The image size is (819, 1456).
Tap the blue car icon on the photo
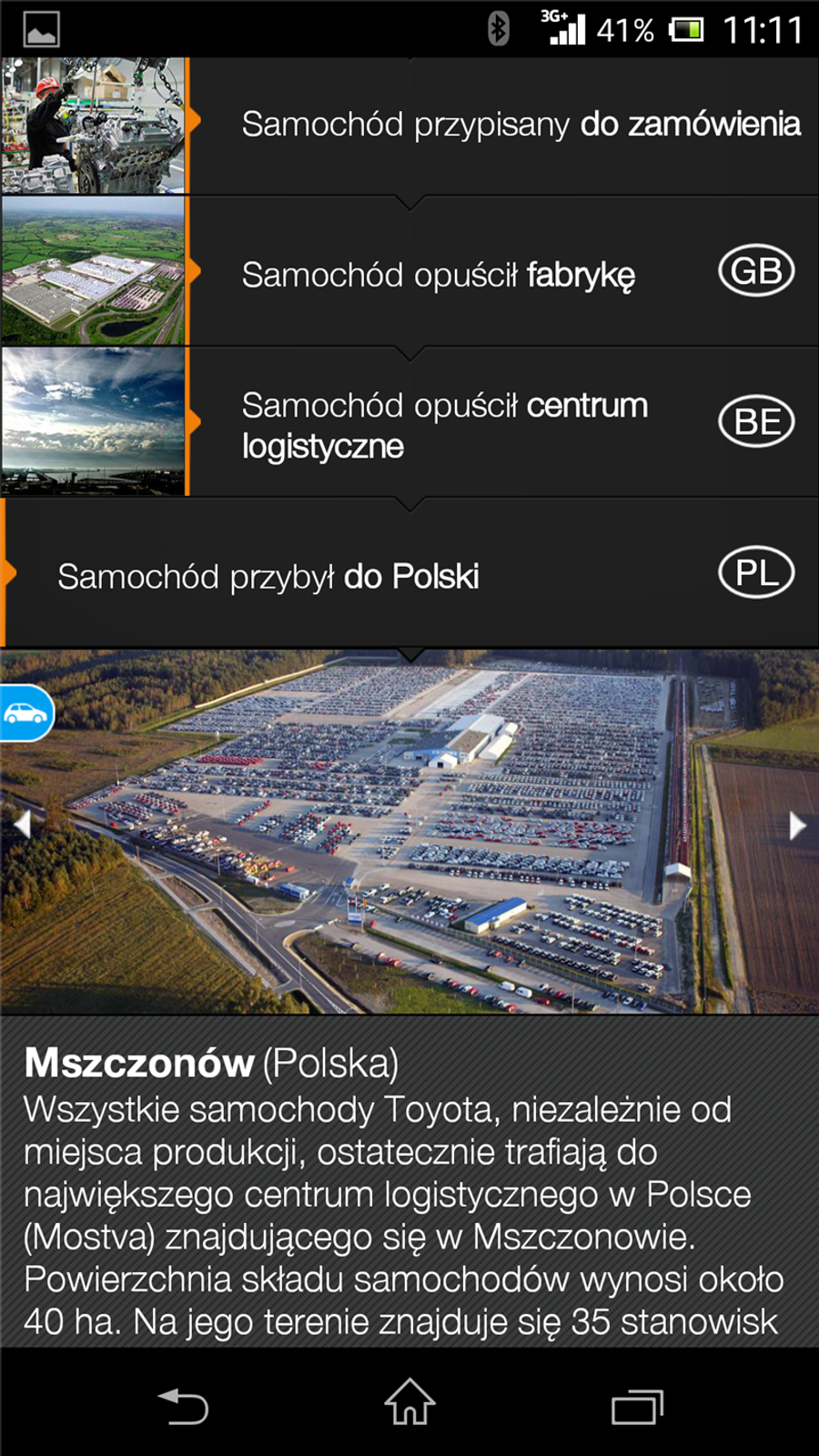click(x=24, y=714)
